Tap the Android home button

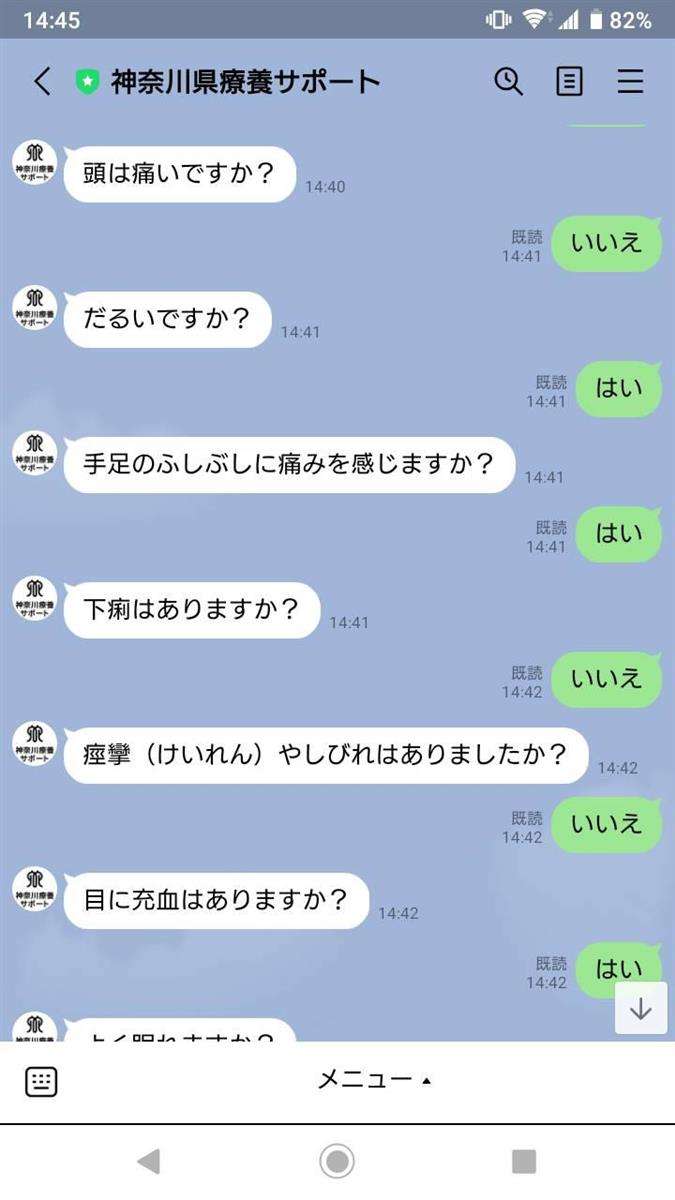(337, 1161)
